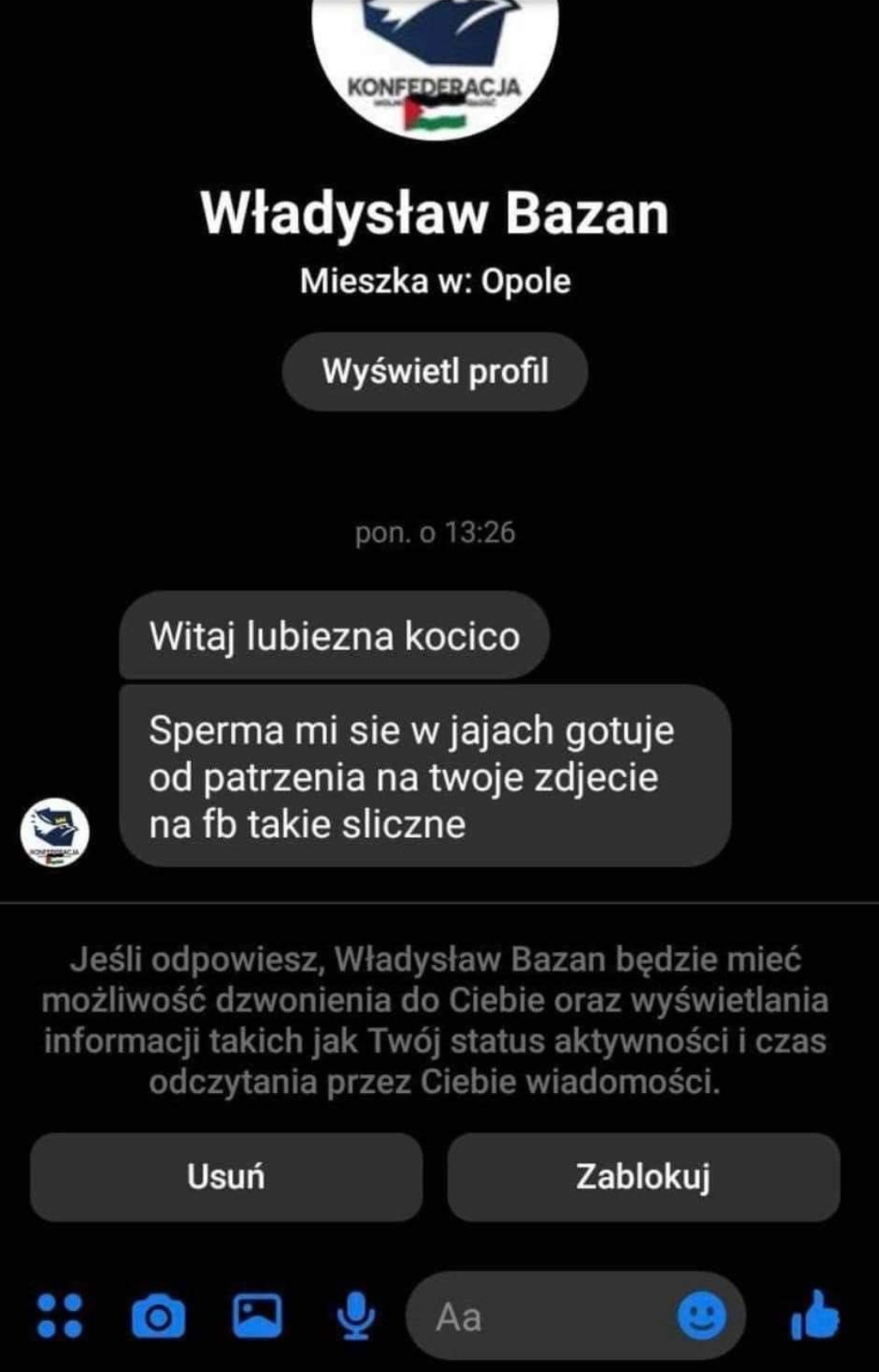Open the emoji picker smiley
This screenshot has height=1372, width=879.
click(x=702, y=1315)
